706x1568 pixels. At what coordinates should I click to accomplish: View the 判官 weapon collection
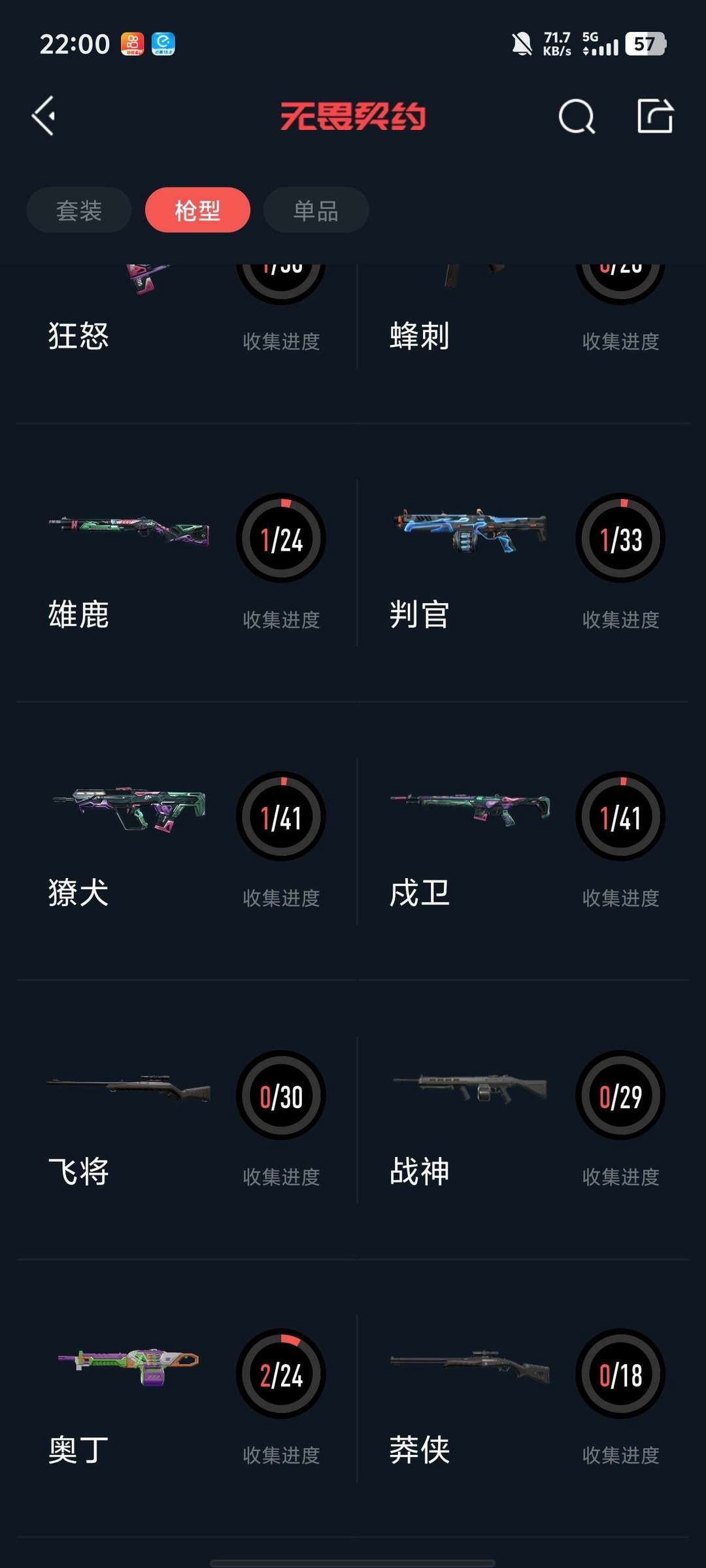(523, 563)
